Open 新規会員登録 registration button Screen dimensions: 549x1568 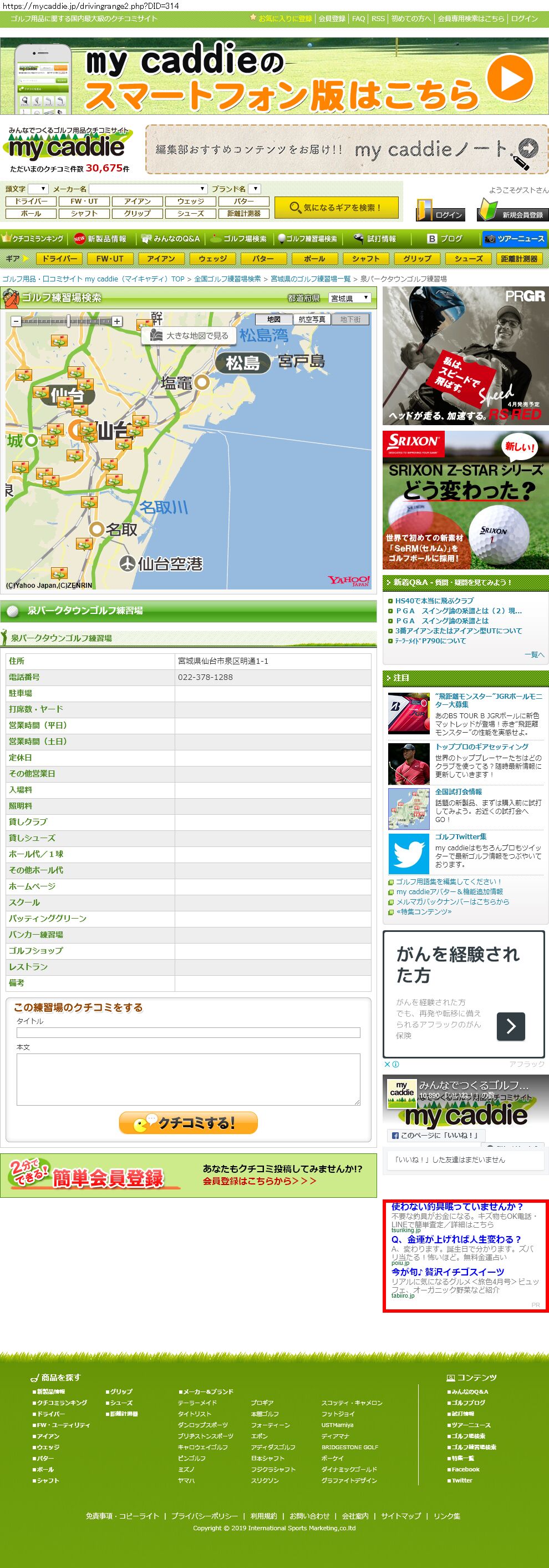pyautogui.click(x=512, y=210)
